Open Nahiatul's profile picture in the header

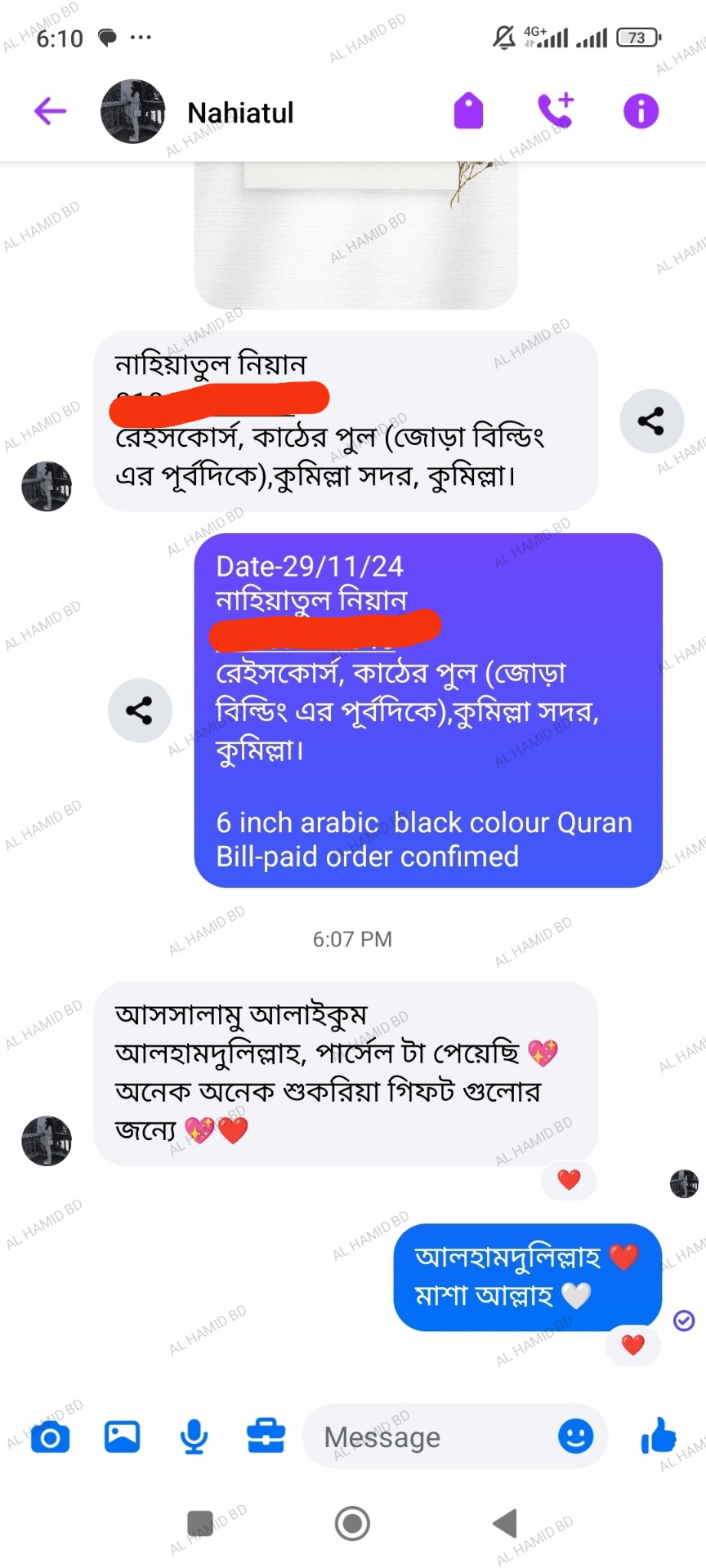pyautogui.click(x=132, y=112)
